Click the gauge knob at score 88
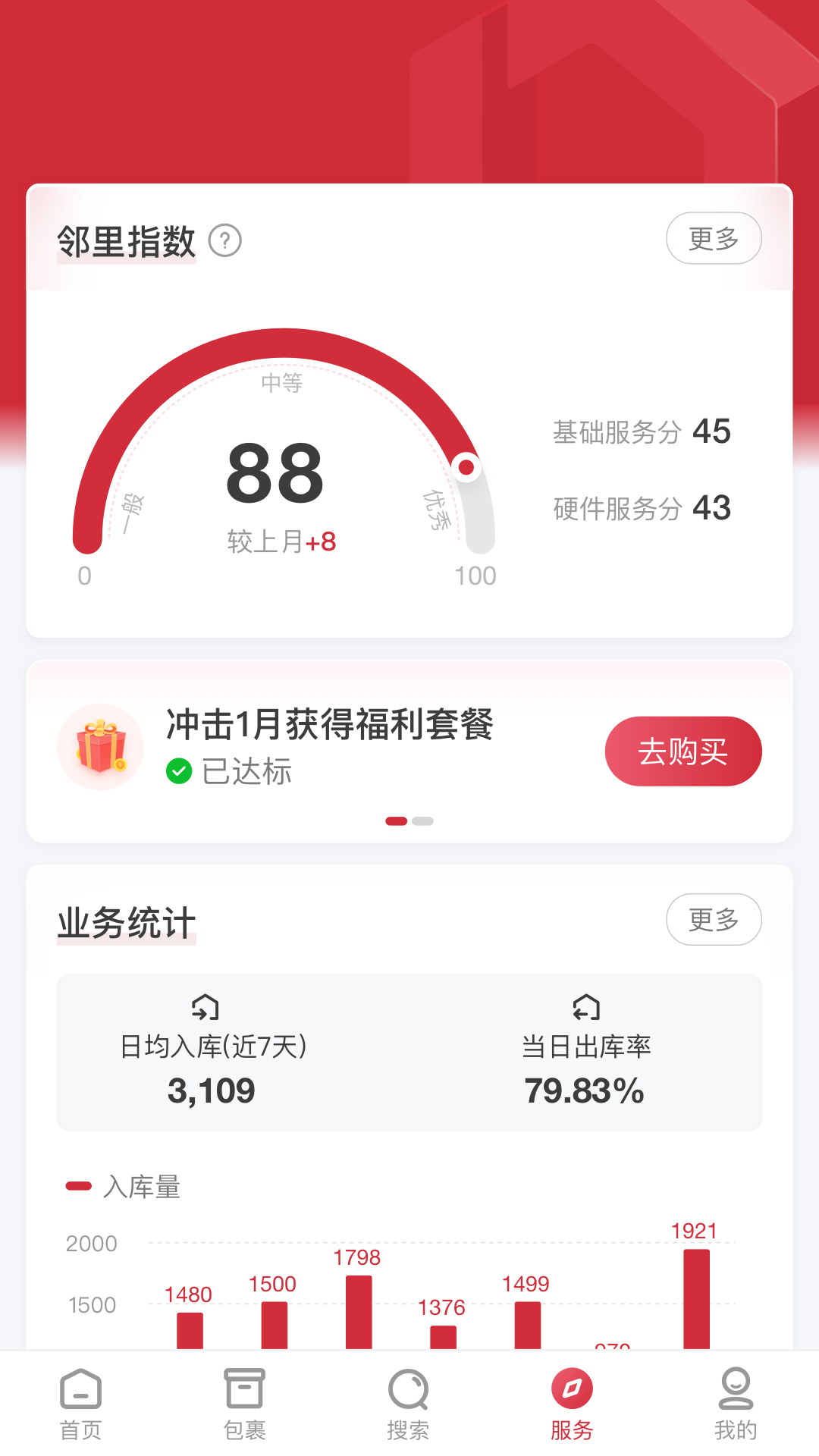 (466, 468)
